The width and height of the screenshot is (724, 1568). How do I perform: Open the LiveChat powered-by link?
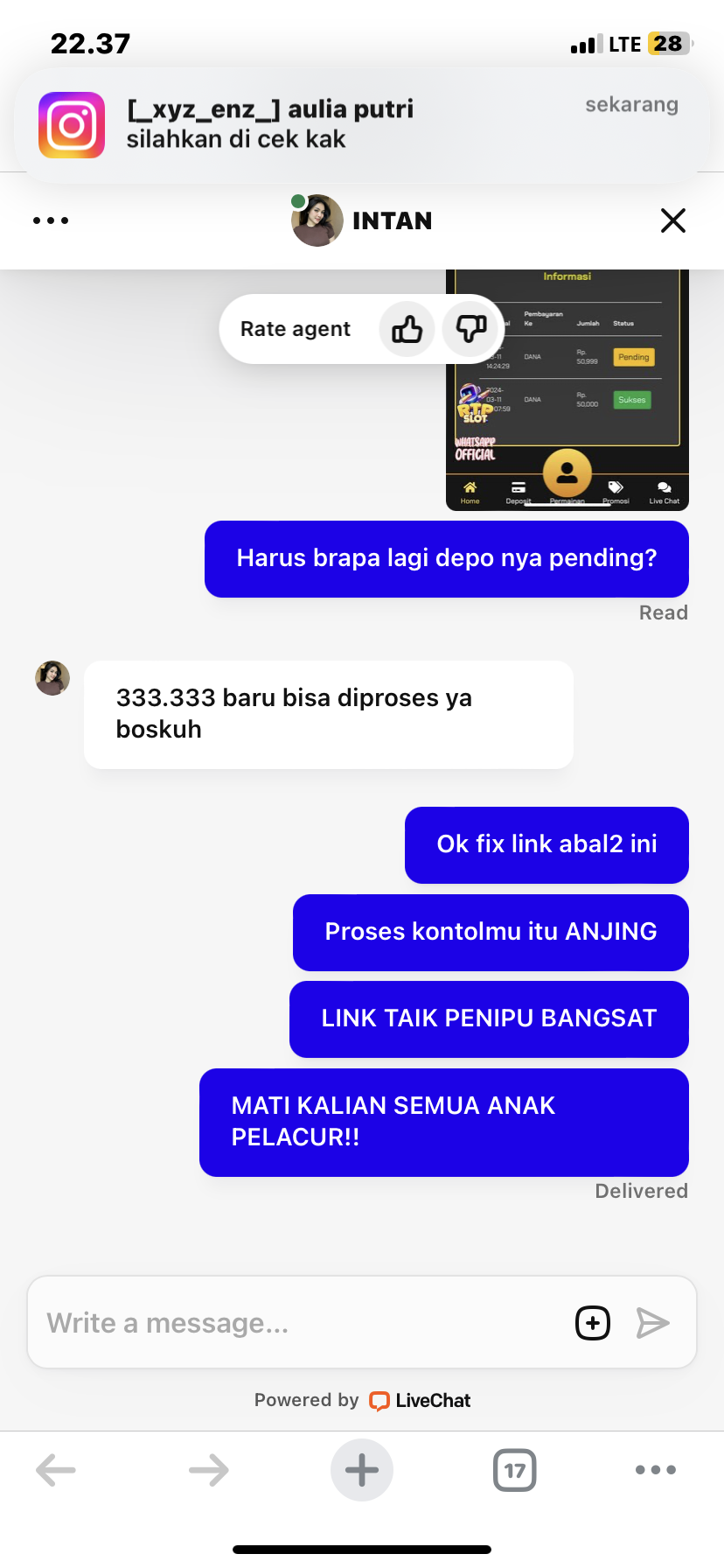[420, 1401]
